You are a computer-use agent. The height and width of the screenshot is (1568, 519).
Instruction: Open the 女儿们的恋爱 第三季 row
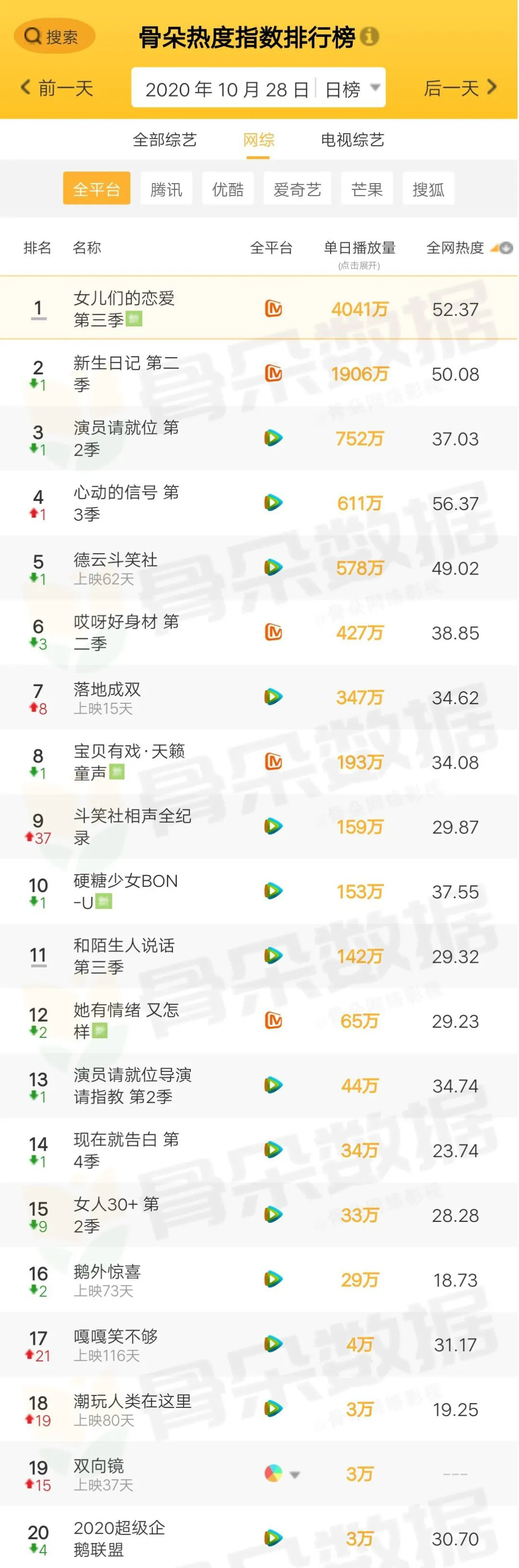click(x=124, y=309)
